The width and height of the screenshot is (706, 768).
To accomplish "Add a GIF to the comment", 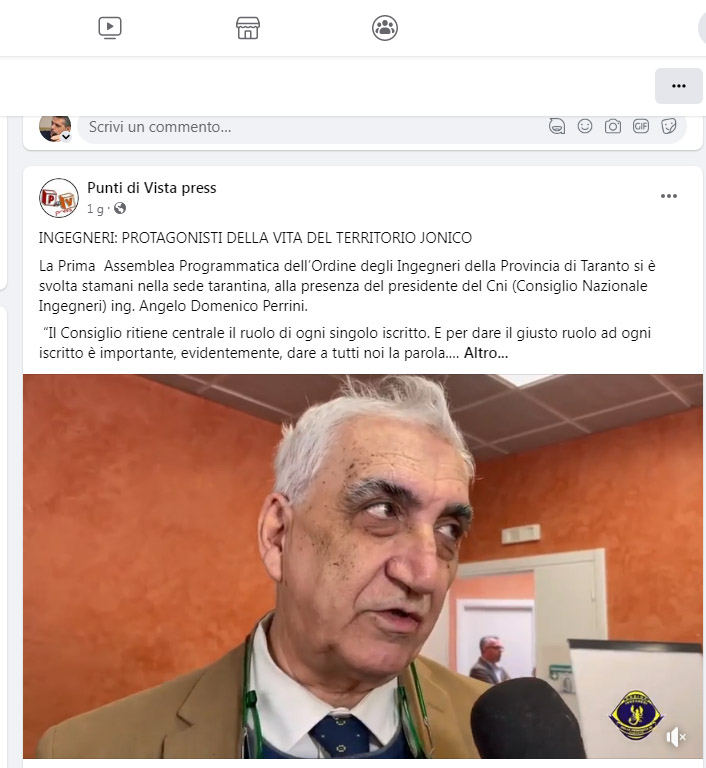I will point(641,126).
